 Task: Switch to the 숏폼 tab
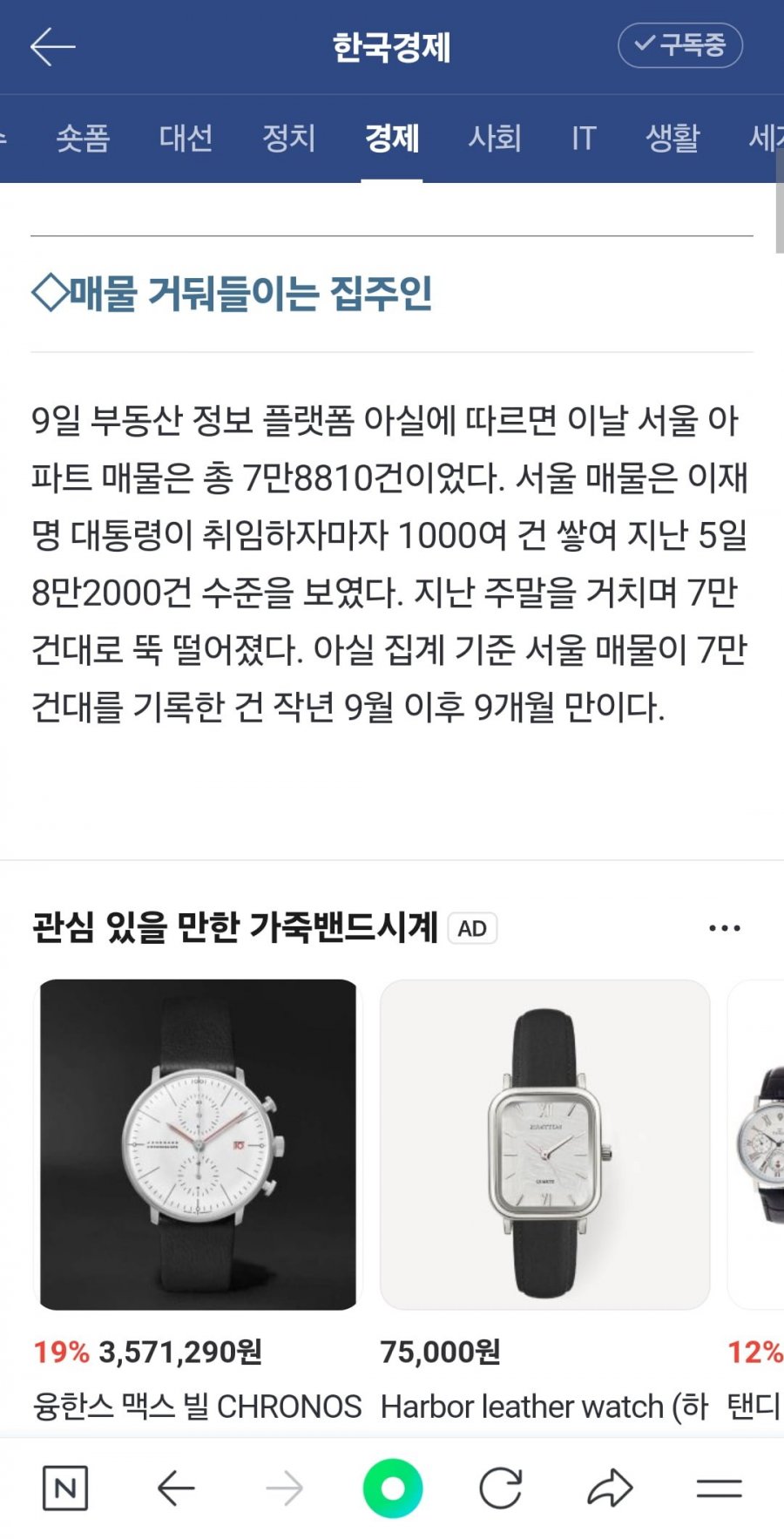[x=83, y=138]
